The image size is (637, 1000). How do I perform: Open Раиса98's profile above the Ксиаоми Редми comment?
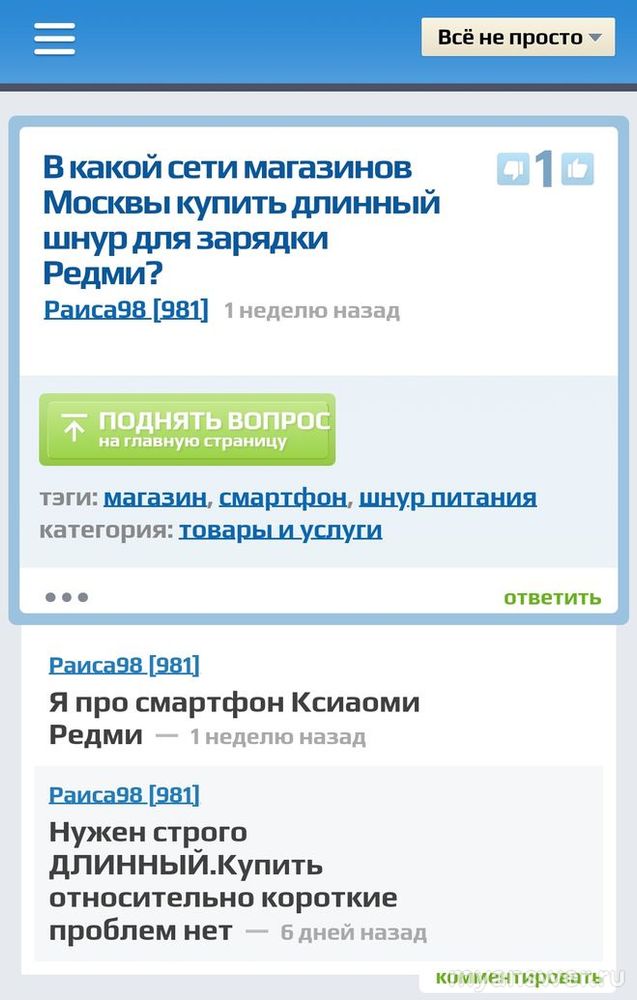pyautogui.click(x=124, y=665)
